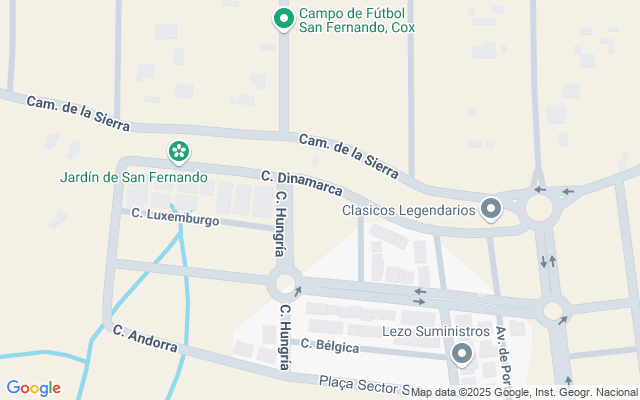Image resolution: width=640 pixels, height=400 pixels.
Task: Open Campo de Fútbol San Fernando marker
Action: (283, 18)
